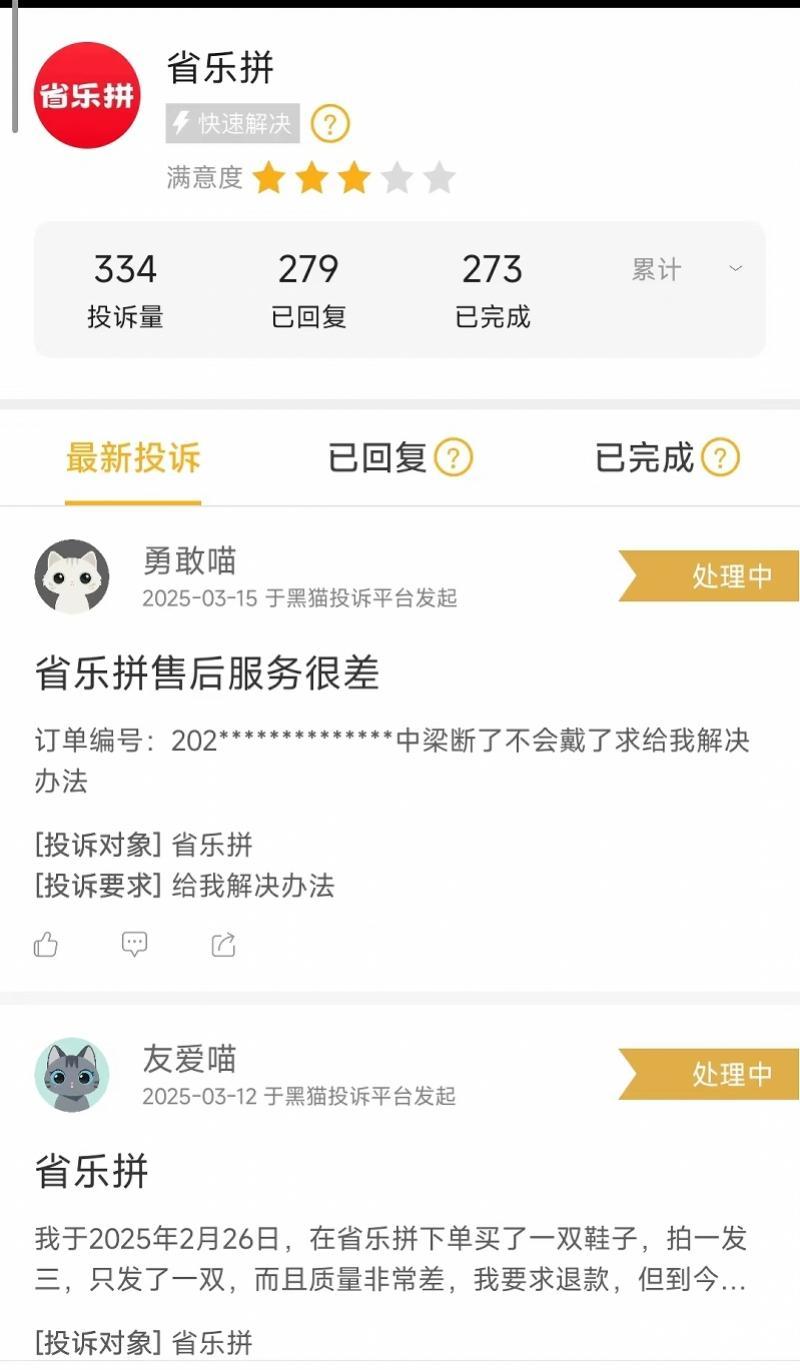Switch to the 已回复 tab
This screenshot has height=1370, width=800.
click(378, 459)
